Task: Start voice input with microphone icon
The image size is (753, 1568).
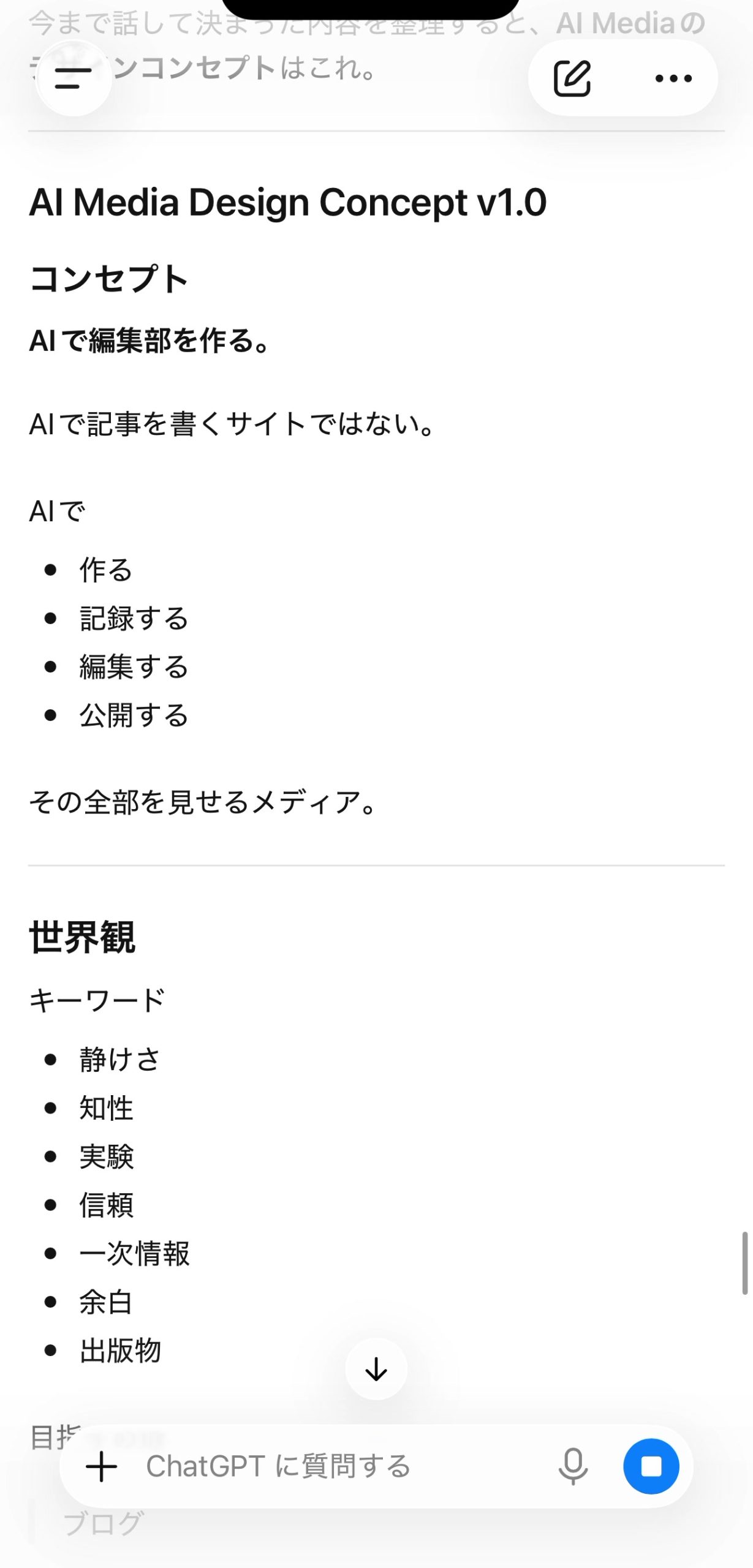Action: tap(573, 1467)
